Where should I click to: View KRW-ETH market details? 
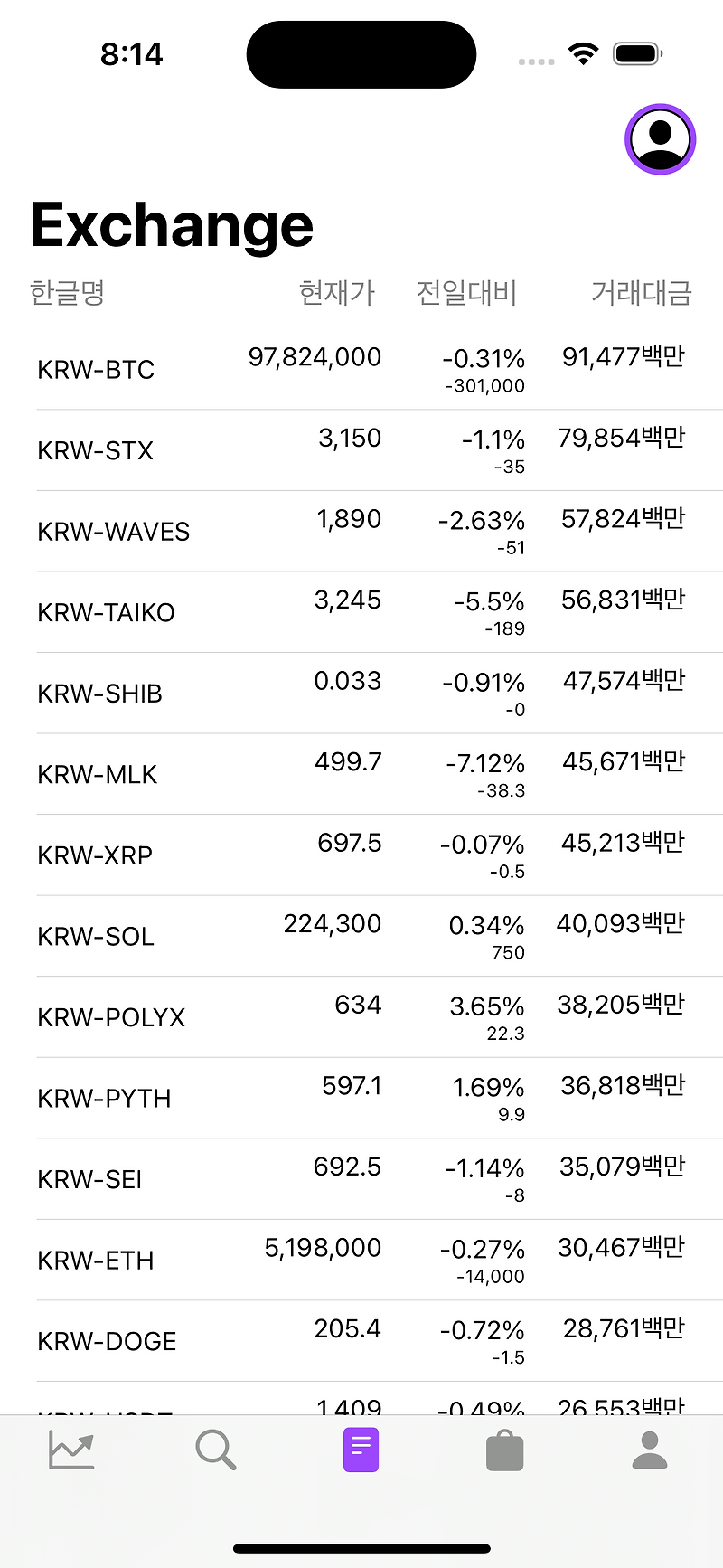click(361, 1260)
